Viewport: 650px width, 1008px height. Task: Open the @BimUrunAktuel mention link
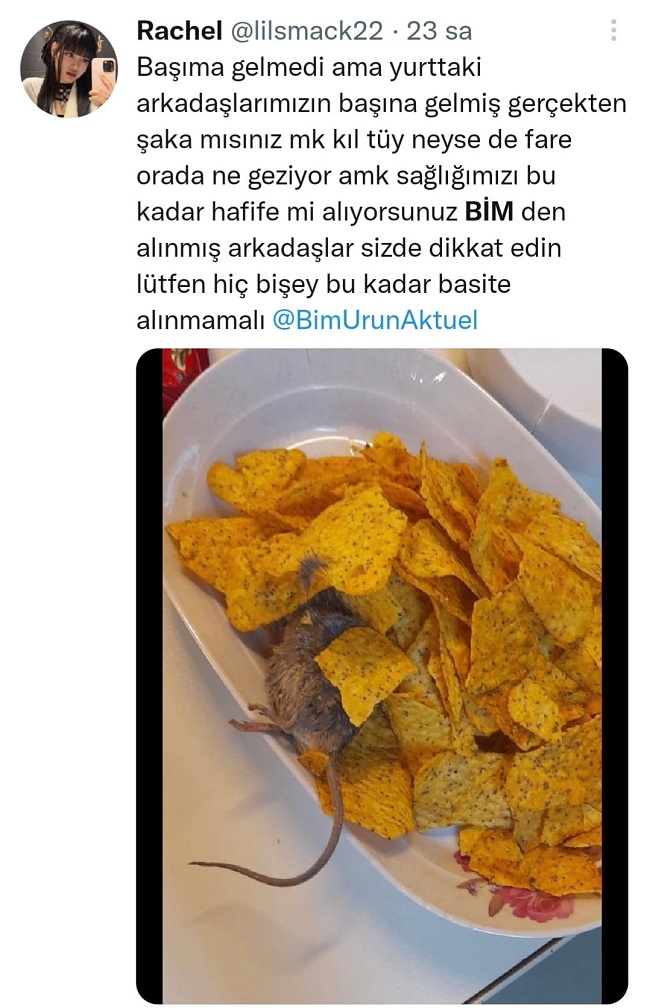[x=374, y=320]
